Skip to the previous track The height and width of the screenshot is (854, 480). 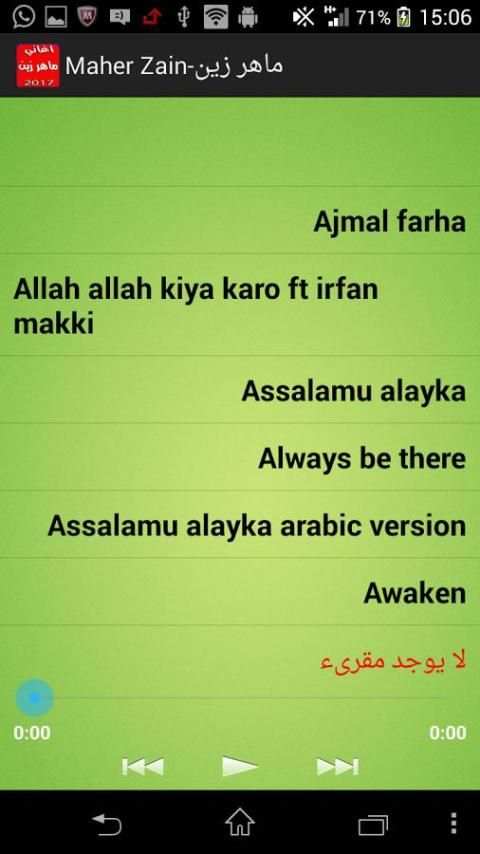click(143, 766)
